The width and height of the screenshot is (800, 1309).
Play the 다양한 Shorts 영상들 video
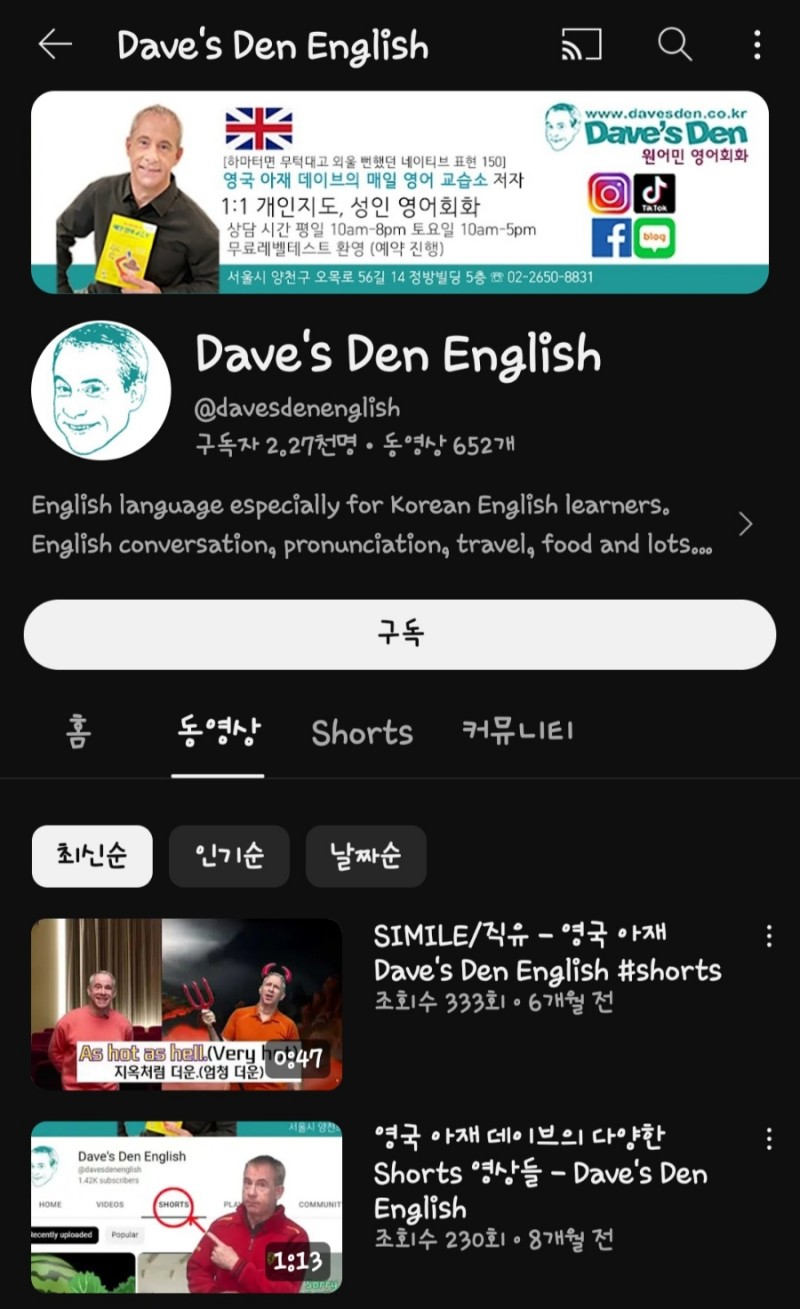(186, 1207)
